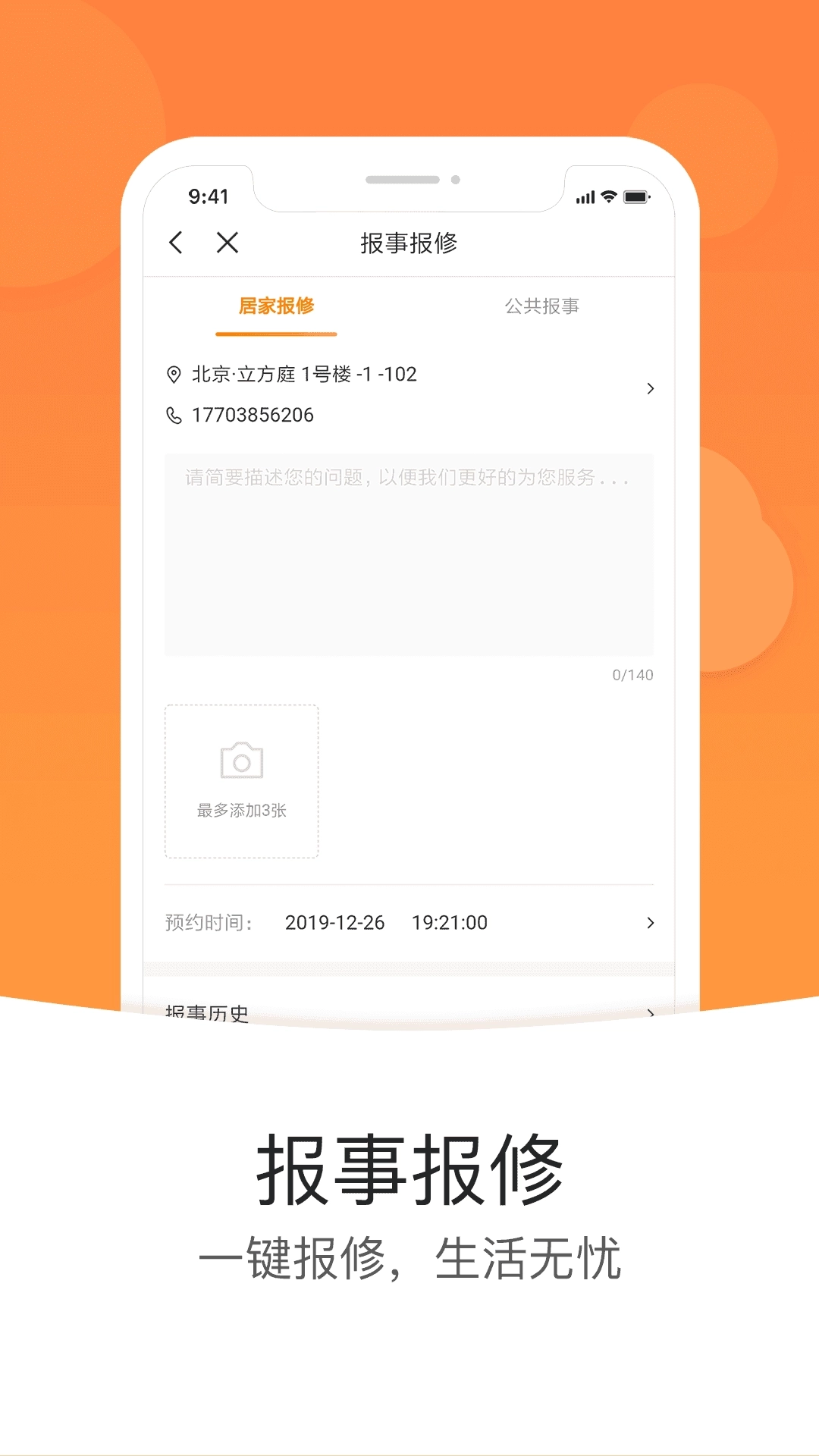The image size is (819, 1456).
Task: Open the address selection via its right chevron
Action: (651, 389)
